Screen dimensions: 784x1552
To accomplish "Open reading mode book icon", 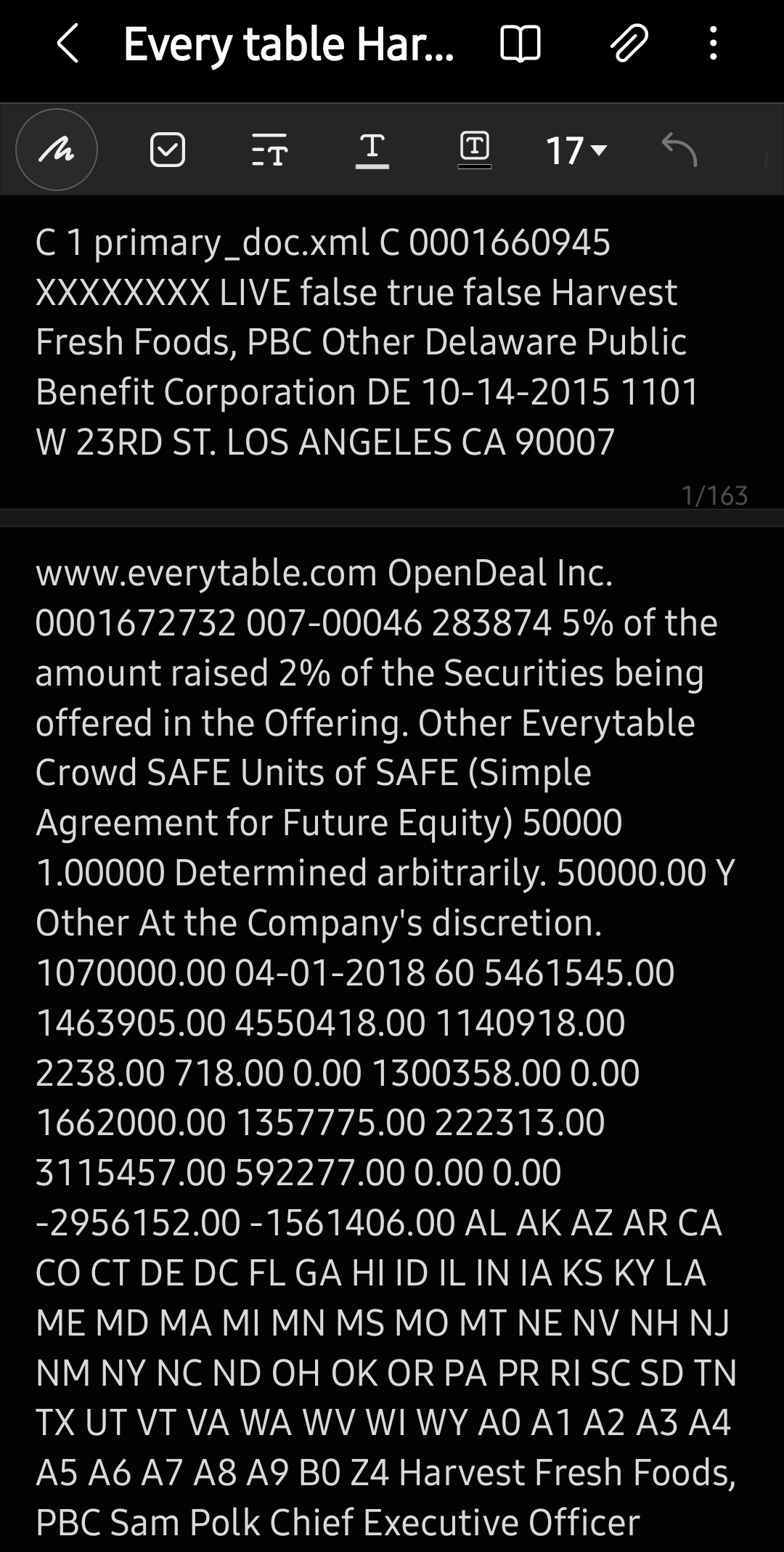I will [x=520, y=44].
